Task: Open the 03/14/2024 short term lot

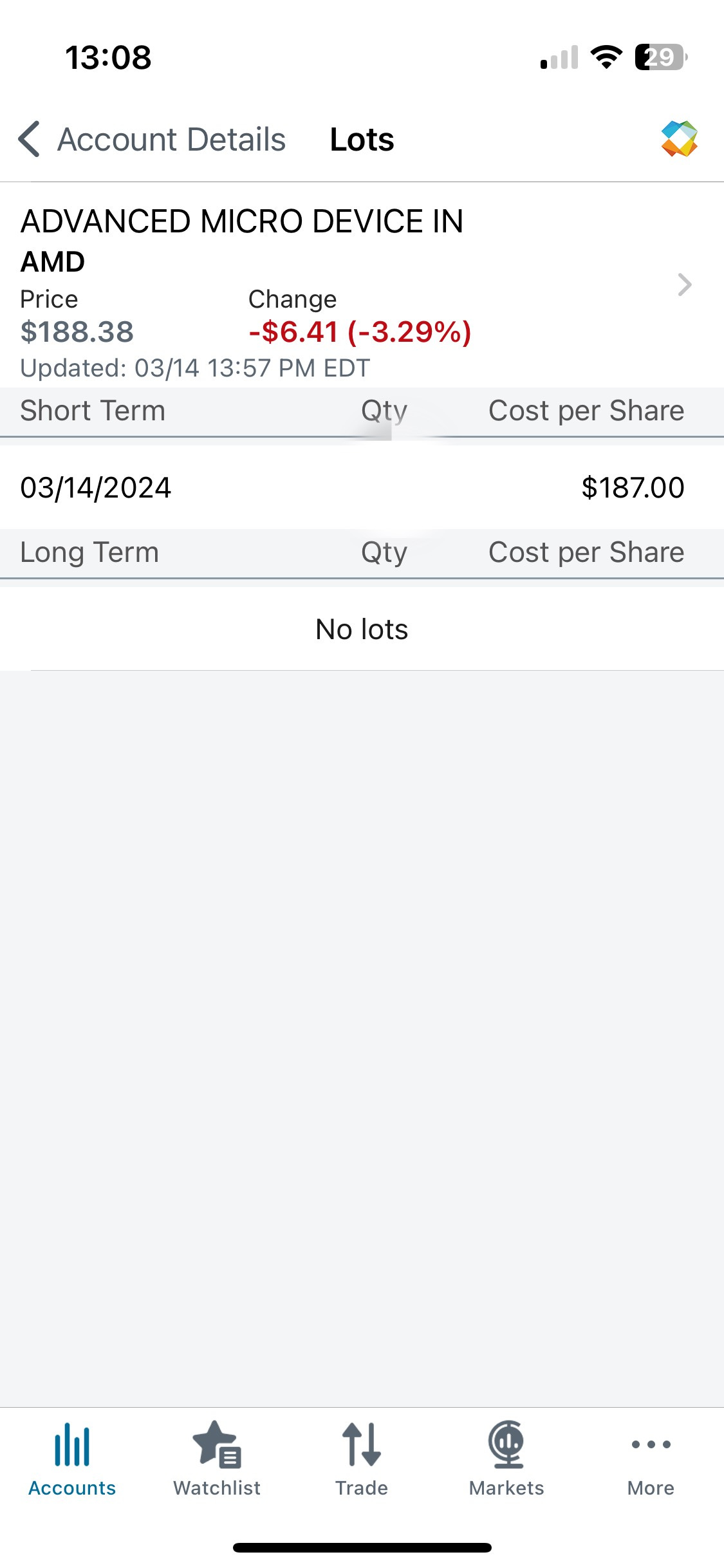Action: tap(362, 487)
